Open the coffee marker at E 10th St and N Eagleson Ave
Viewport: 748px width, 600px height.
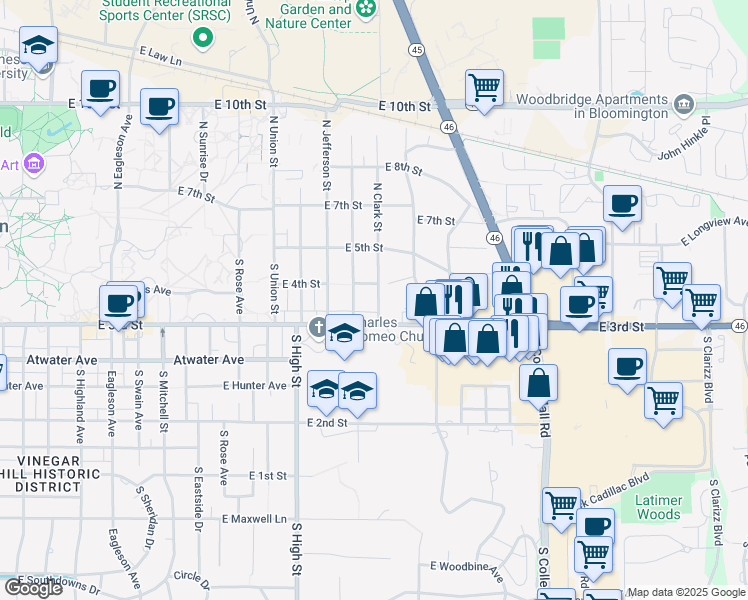(x=100, y=88)
